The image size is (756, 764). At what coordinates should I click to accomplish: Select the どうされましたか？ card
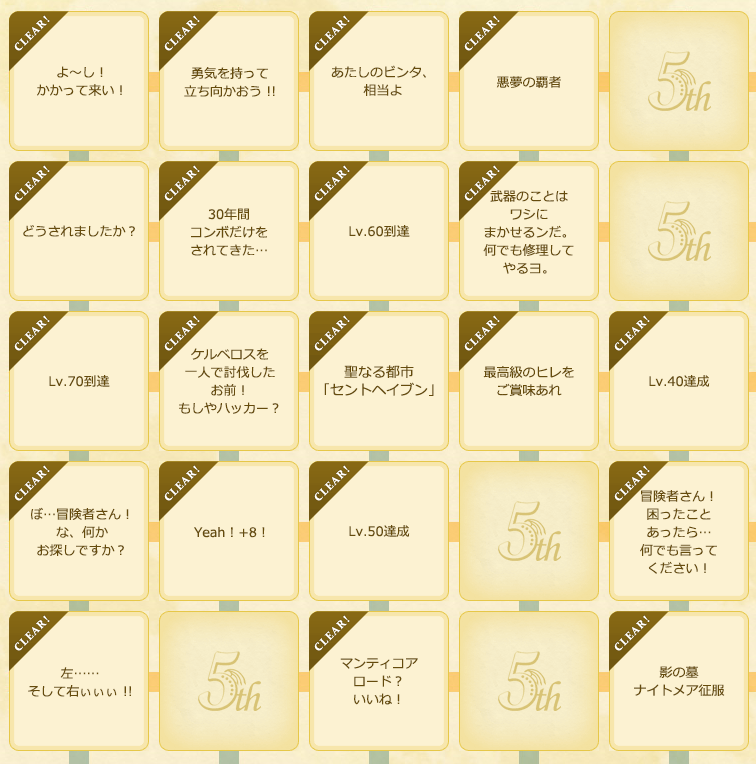pyautogui.click(x=79, y=232)
